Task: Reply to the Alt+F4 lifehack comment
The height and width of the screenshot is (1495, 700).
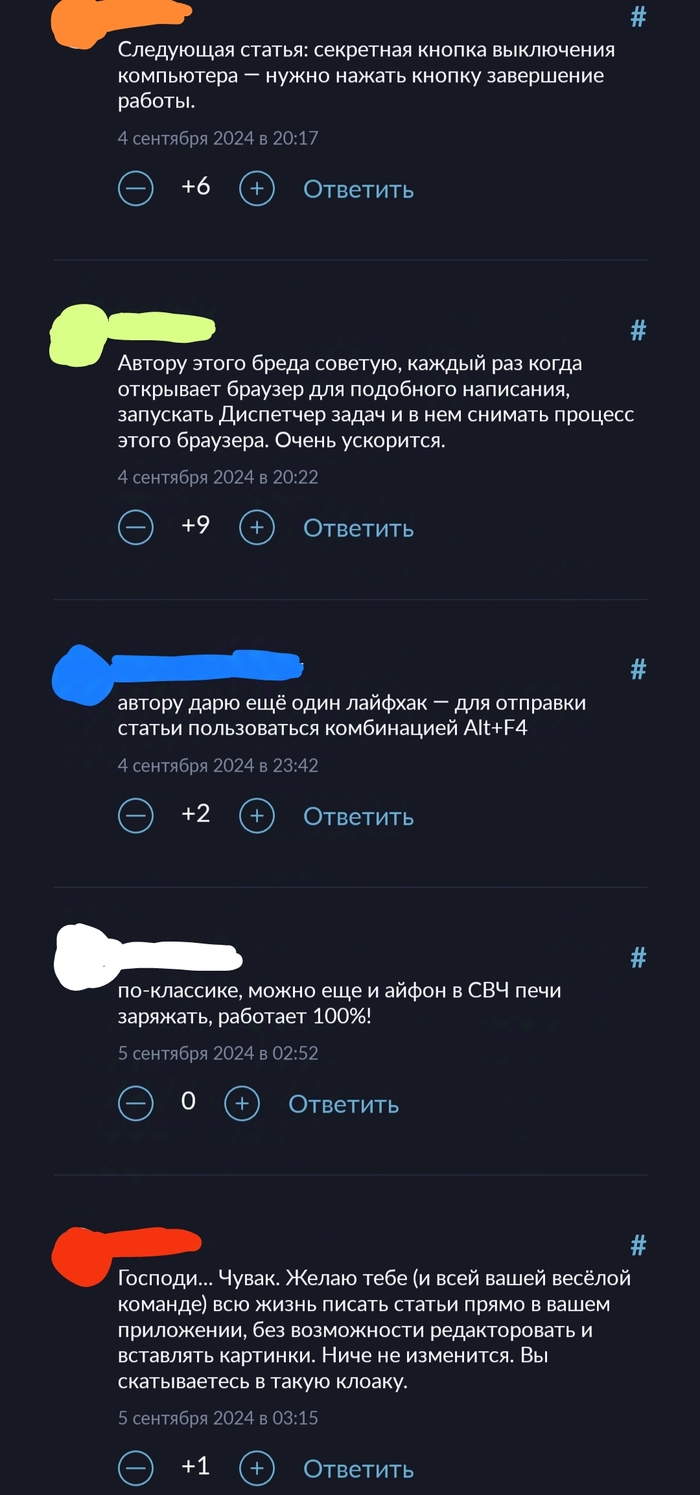Action: pos(358,816)
